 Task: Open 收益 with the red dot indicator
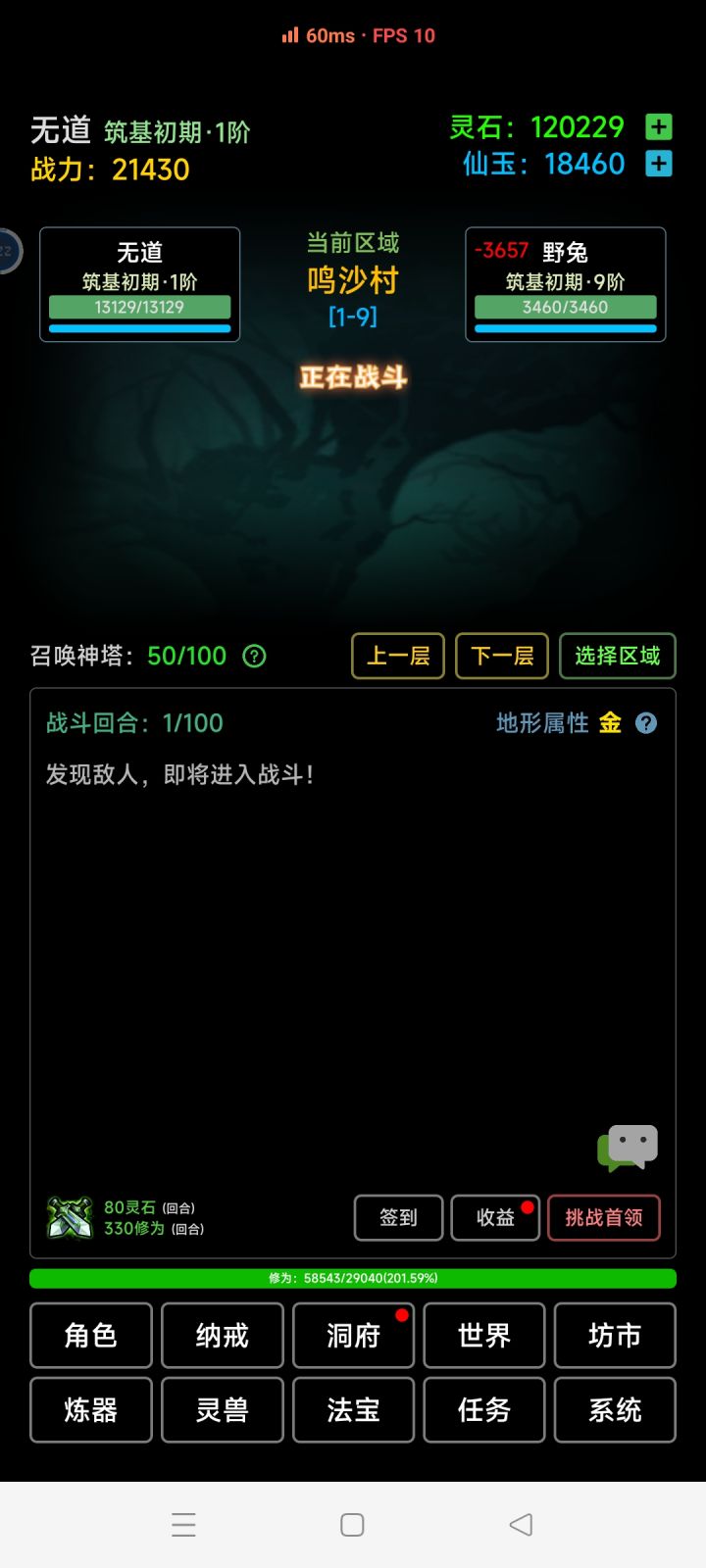496,1218
